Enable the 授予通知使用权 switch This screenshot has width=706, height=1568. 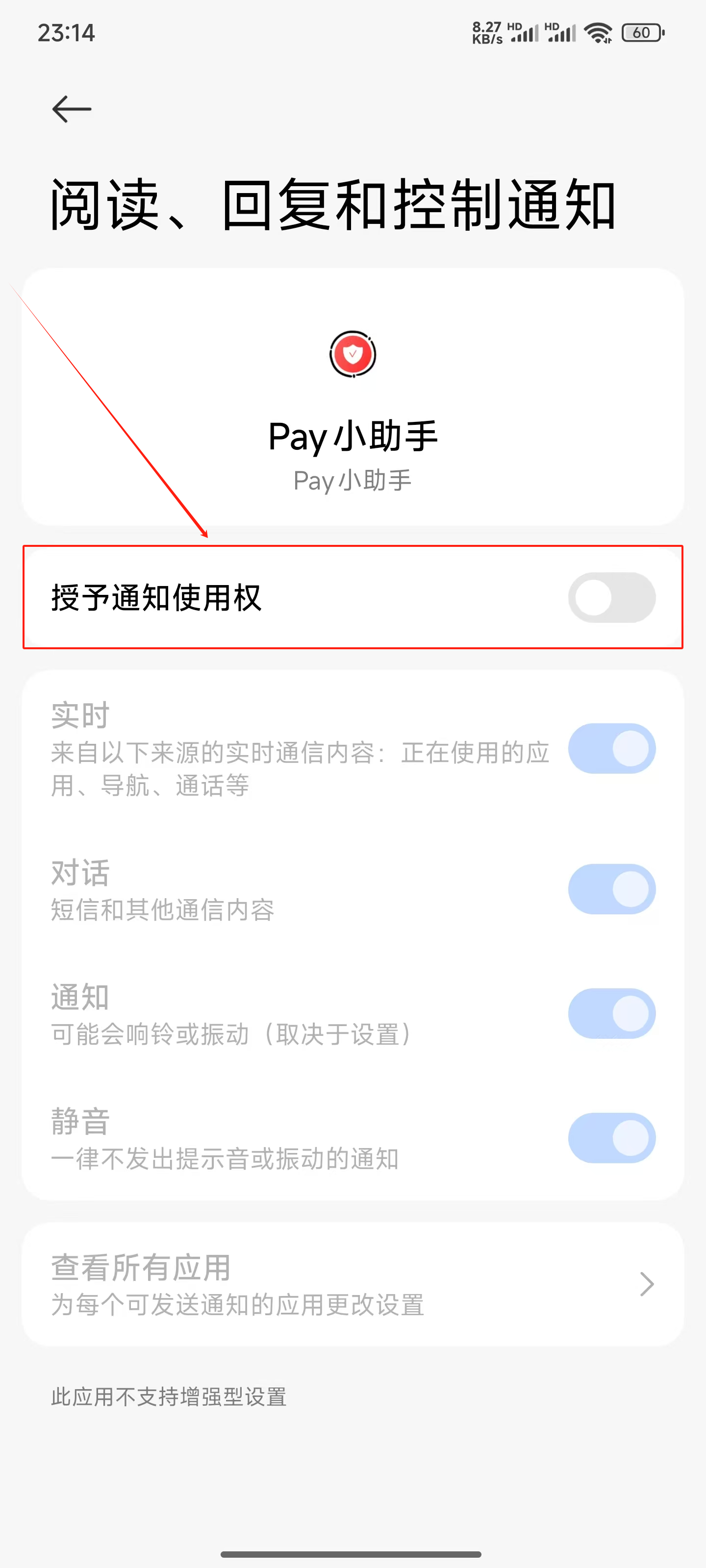tap(611, 598)
